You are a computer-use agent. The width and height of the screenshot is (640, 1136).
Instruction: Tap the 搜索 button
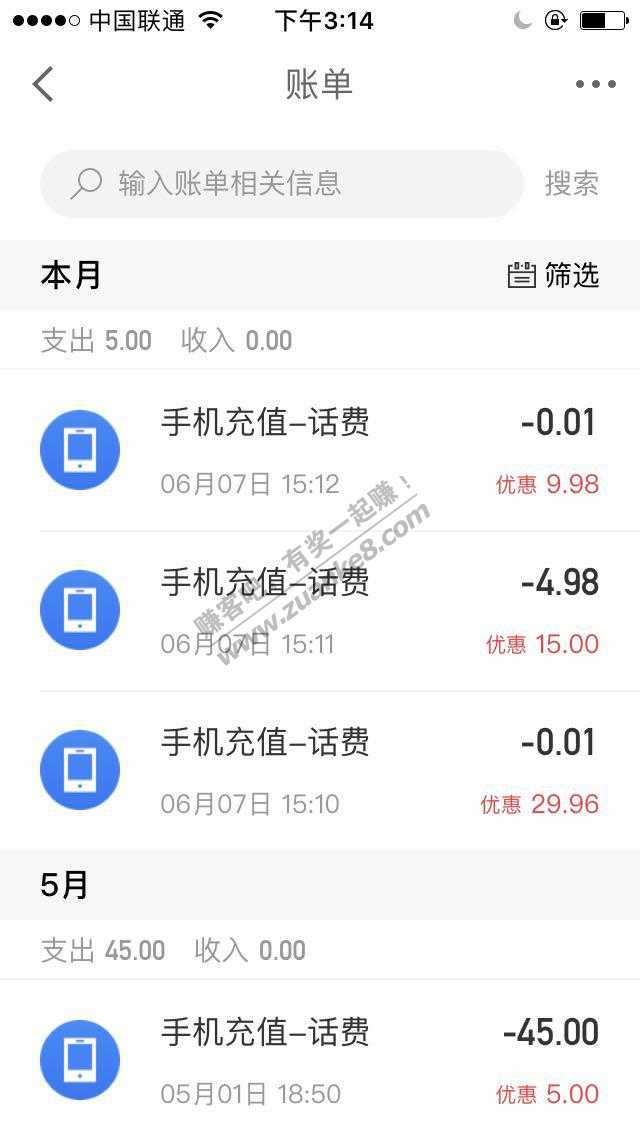click(571, 184)
